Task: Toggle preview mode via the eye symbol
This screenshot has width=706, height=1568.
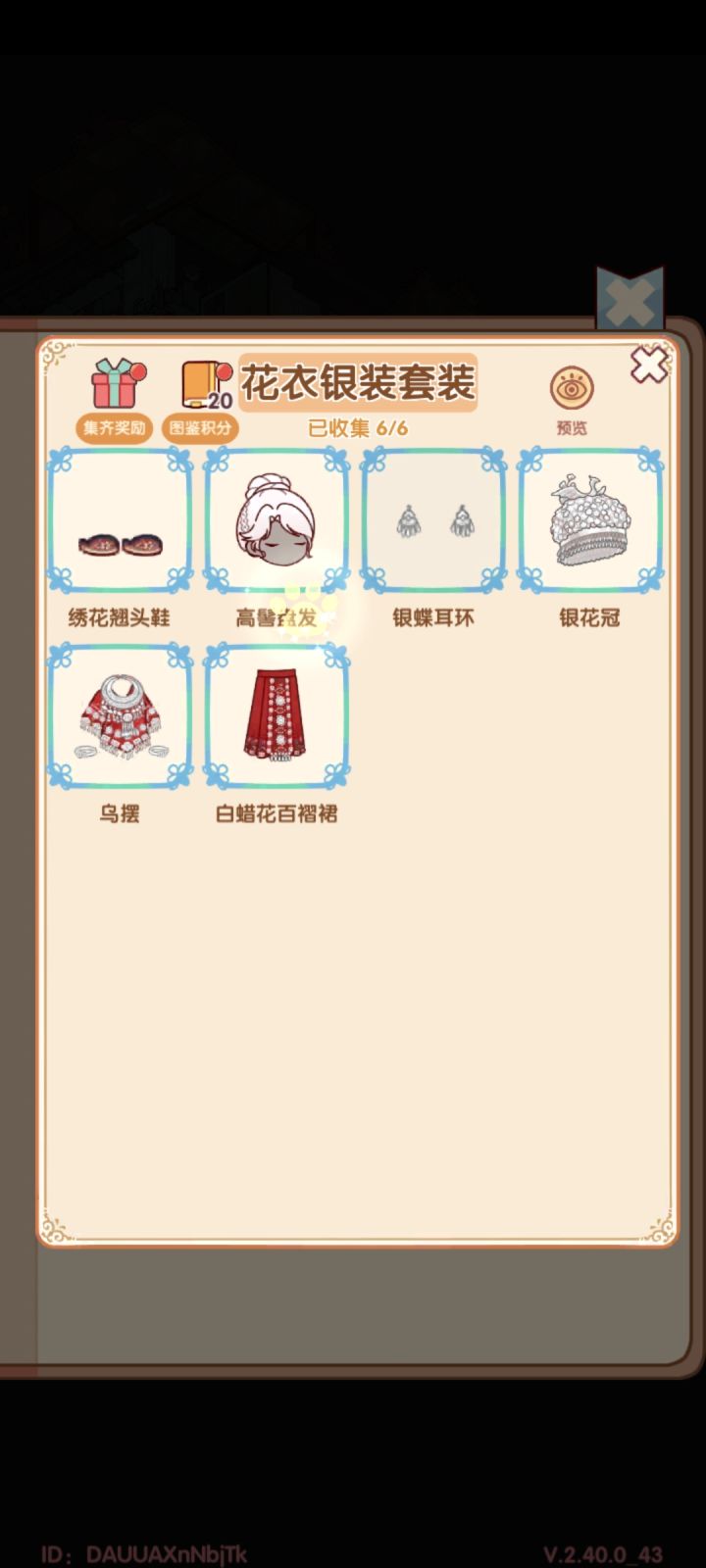Action: point(571,386)
